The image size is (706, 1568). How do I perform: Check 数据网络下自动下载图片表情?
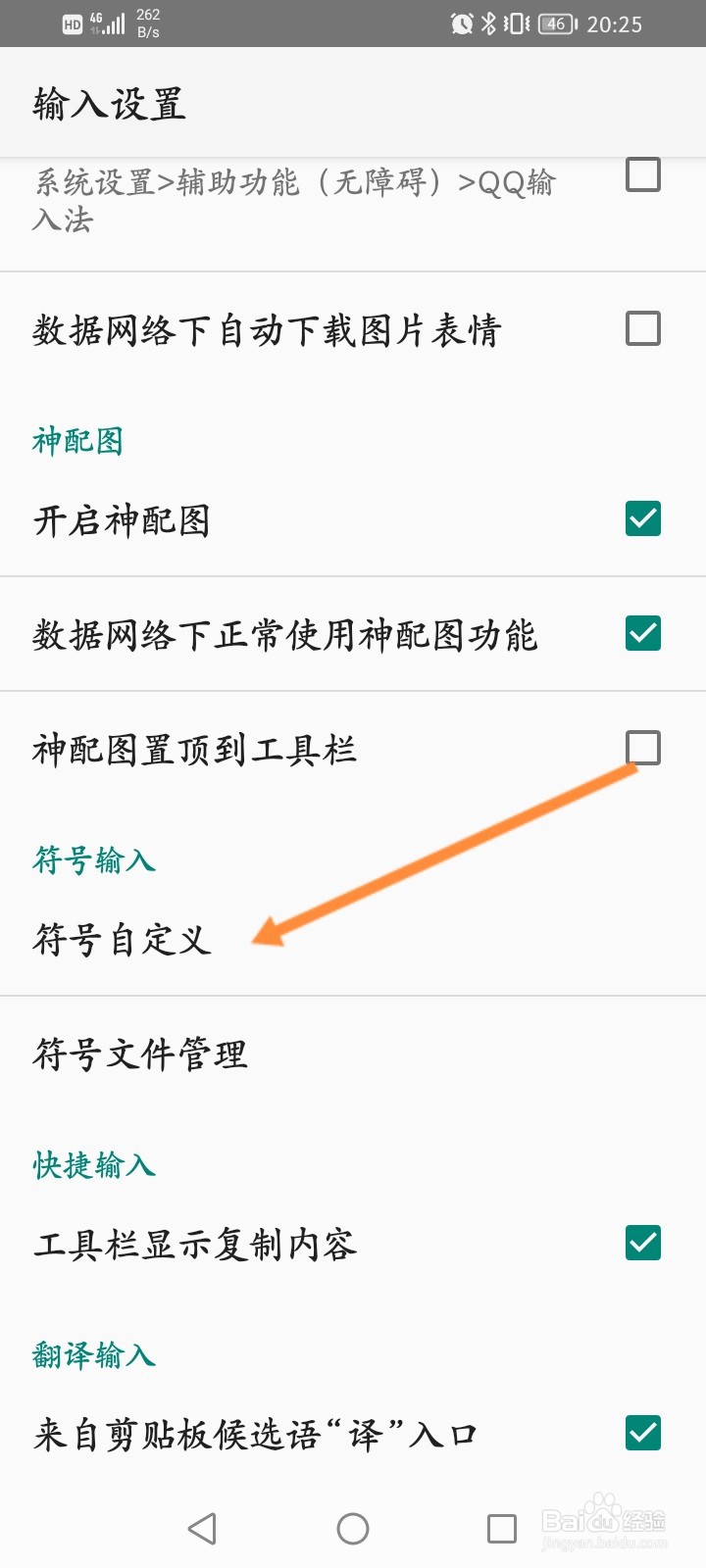click(642, 328)
